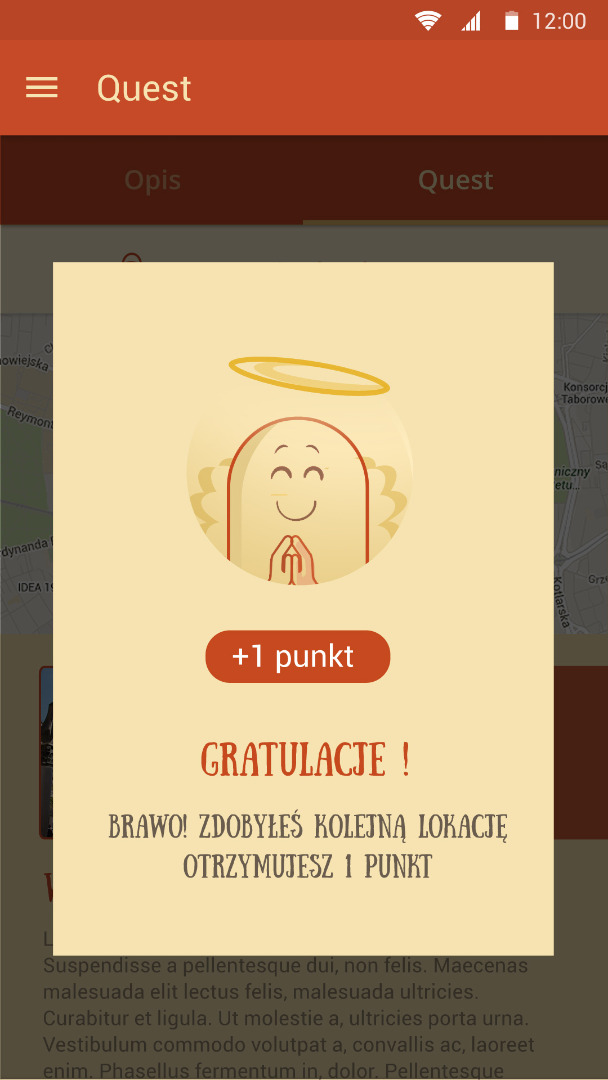The image size is (608, 1080).
Task: Select the Quest tab
Action: pyautogui.click(x=455, y=180)
